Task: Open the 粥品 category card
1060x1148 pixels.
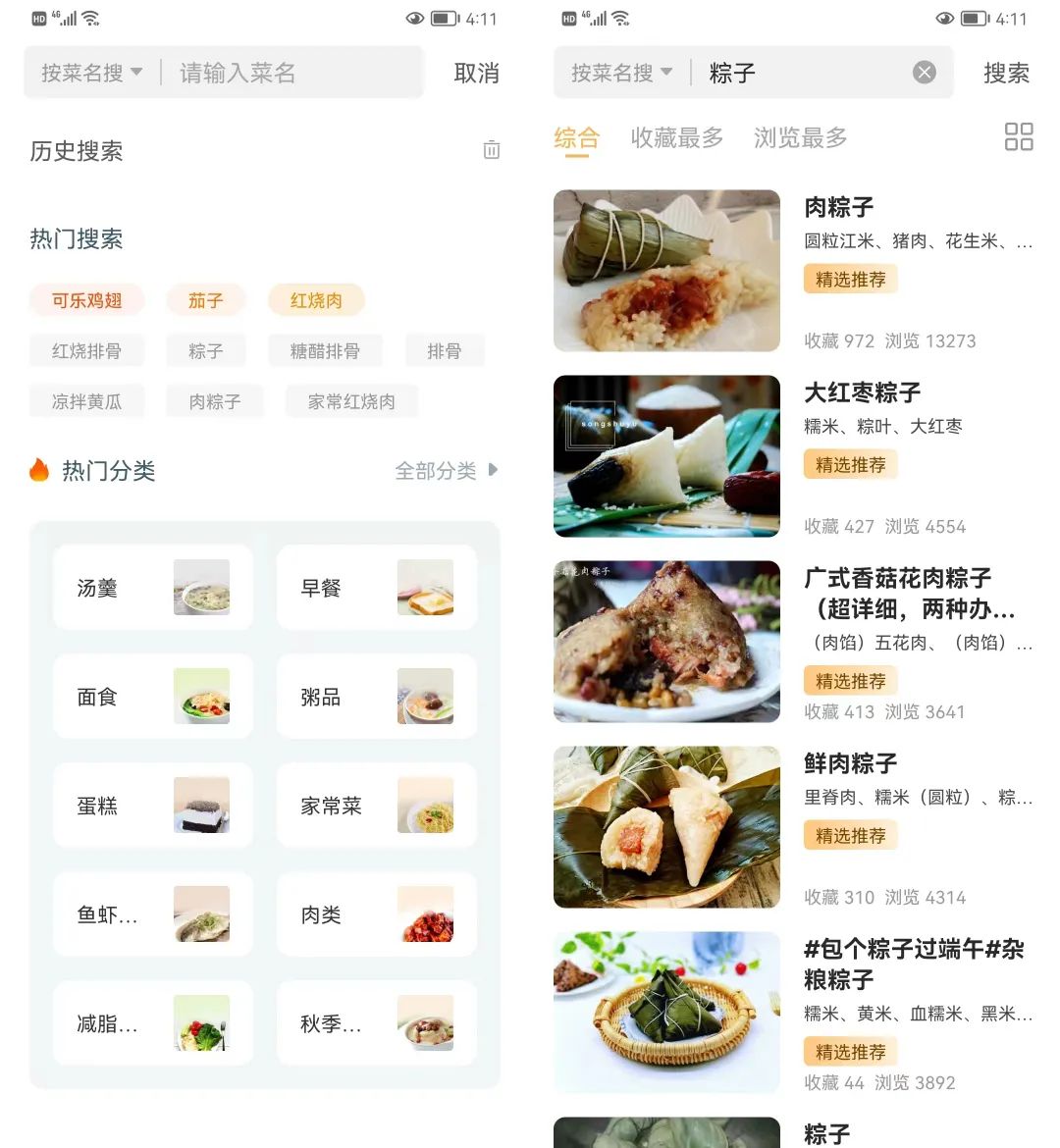Action: click(x=376, y=697)
